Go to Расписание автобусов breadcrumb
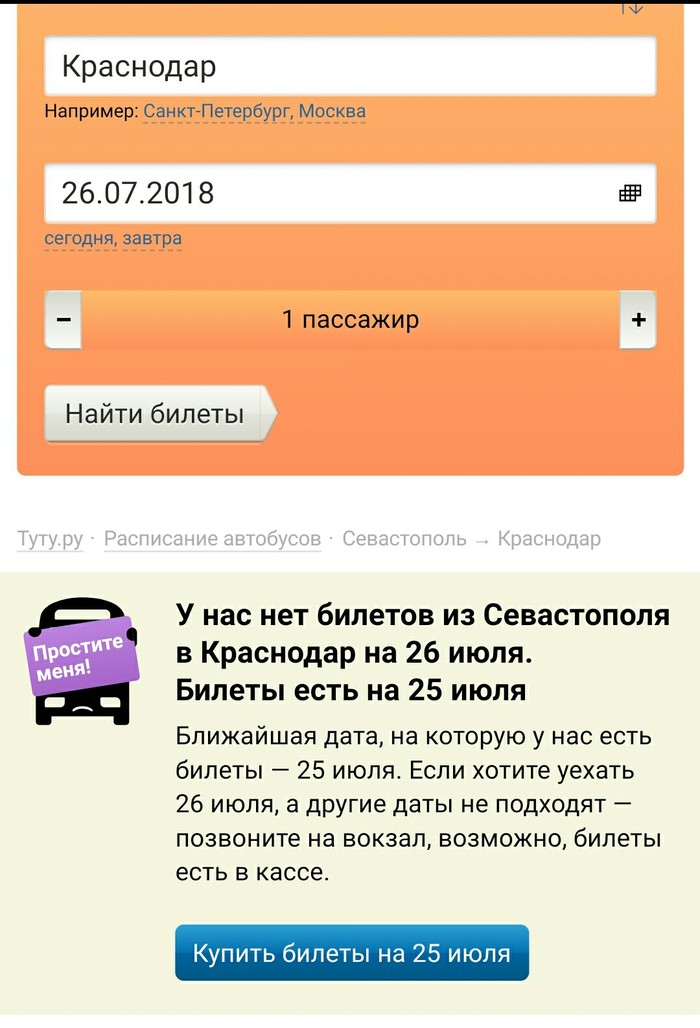The width and height of the screenshot is (700, 1028). (x=212, y=539)
